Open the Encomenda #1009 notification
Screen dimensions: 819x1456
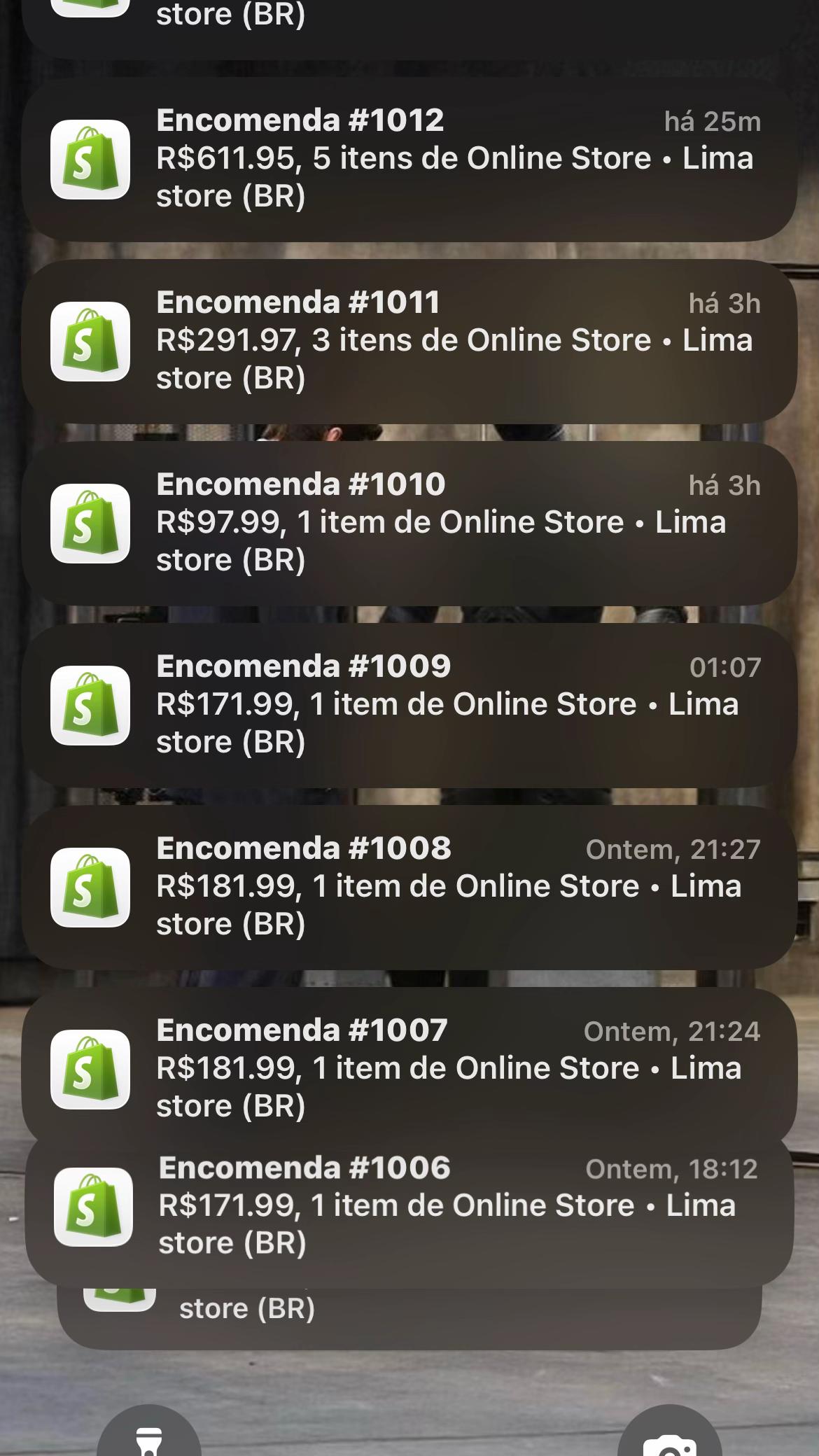click(409, 706)
